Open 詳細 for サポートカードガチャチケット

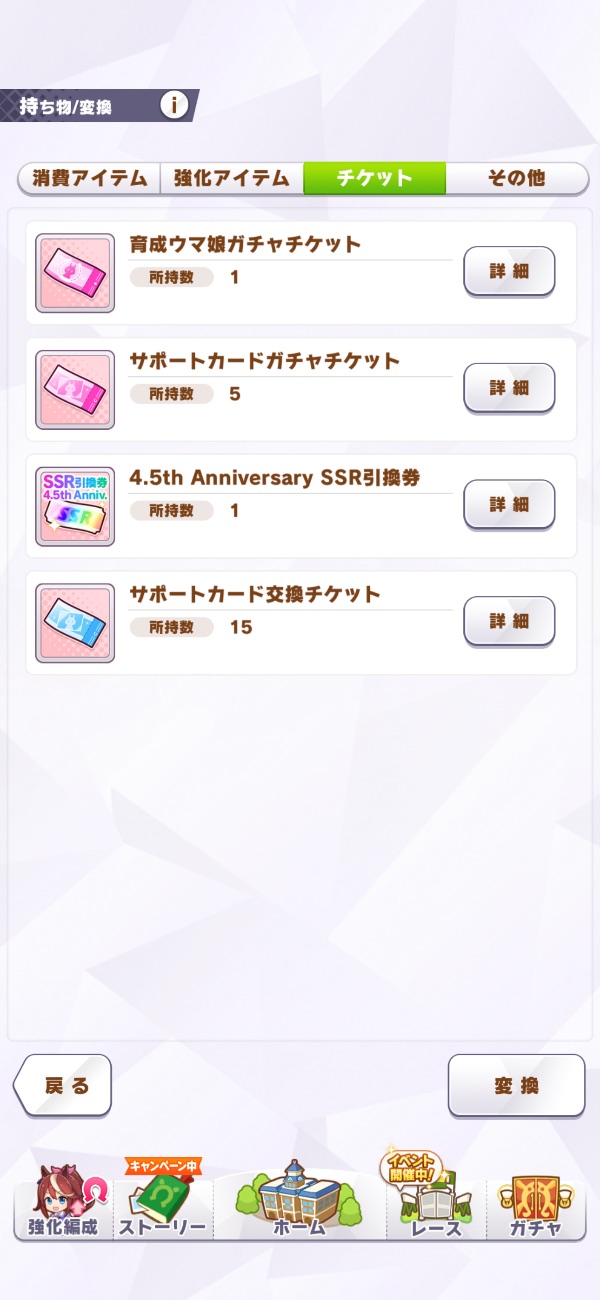509,388
